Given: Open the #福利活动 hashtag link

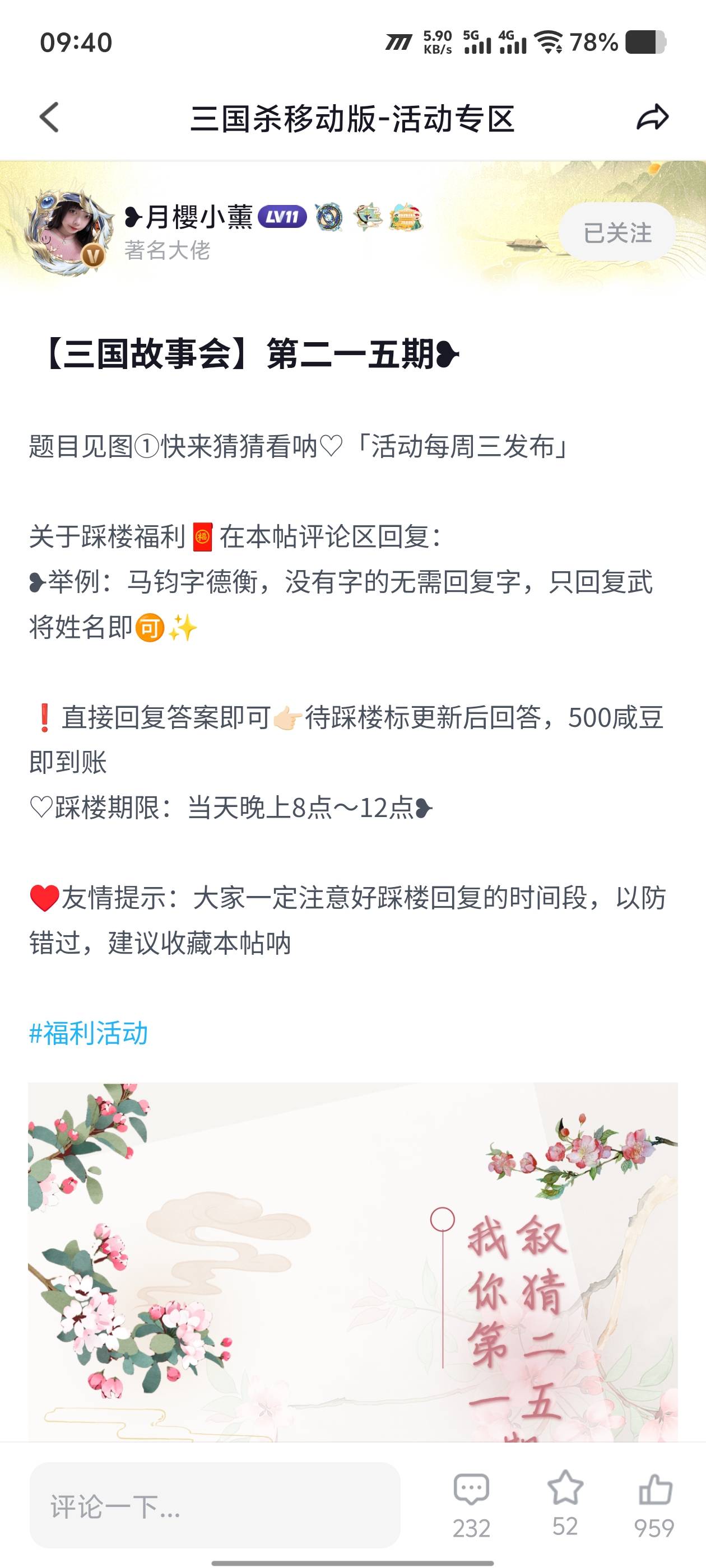Looking at the screenshot, I should click(89, 1033).
